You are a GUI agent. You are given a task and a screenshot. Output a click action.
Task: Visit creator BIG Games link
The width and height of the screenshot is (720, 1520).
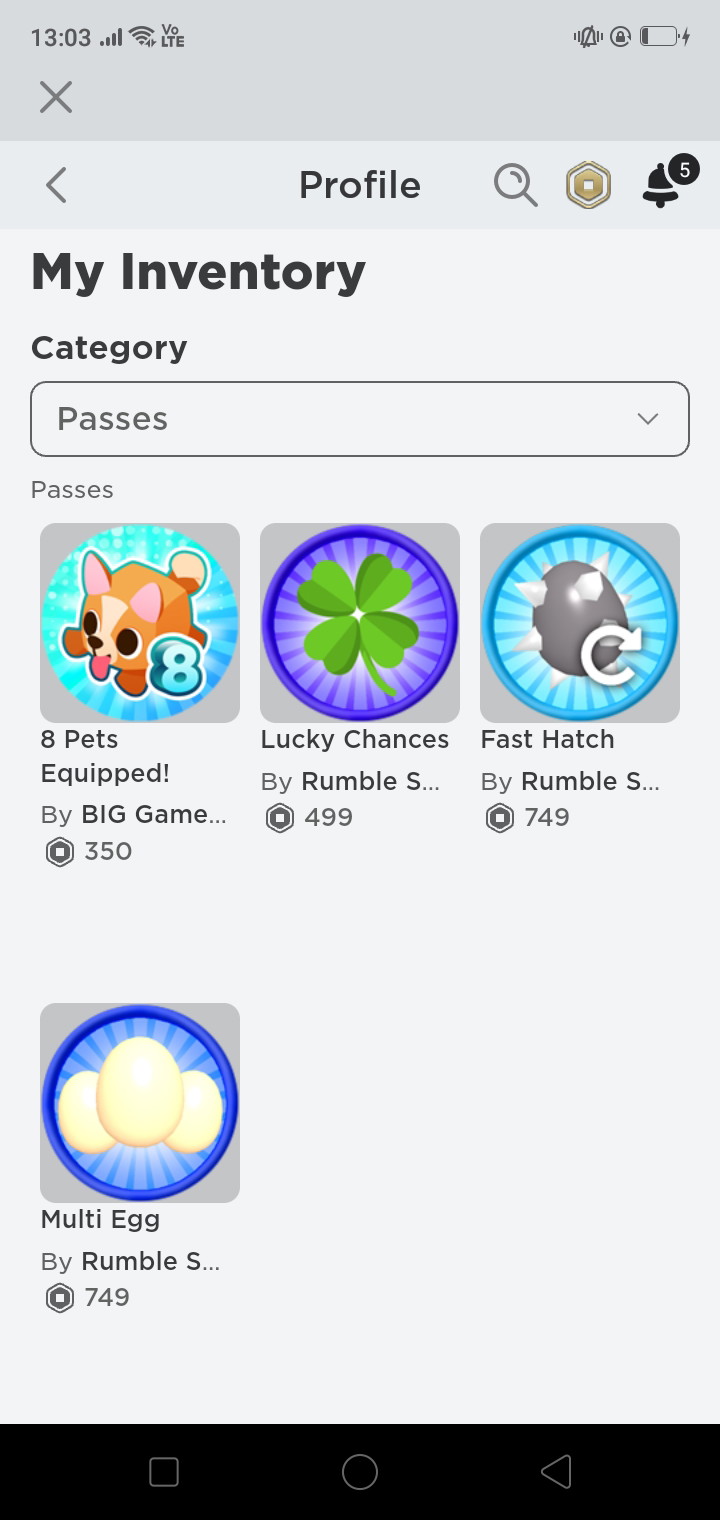[x=154, y=815]
